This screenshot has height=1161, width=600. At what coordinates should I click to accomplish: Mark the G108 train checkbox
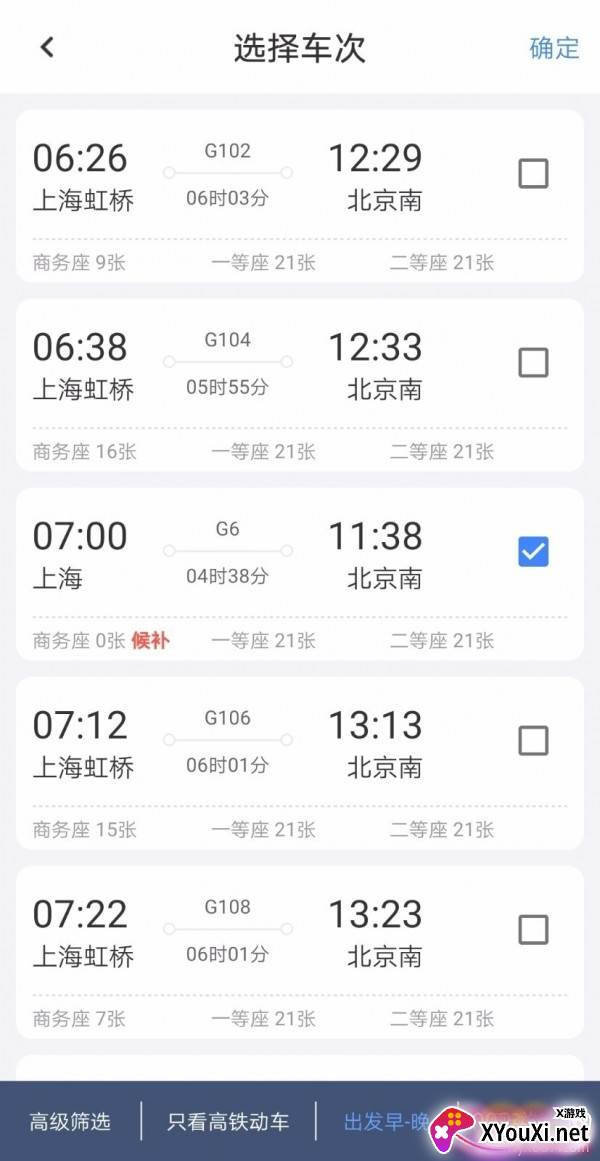pos(533,930)
